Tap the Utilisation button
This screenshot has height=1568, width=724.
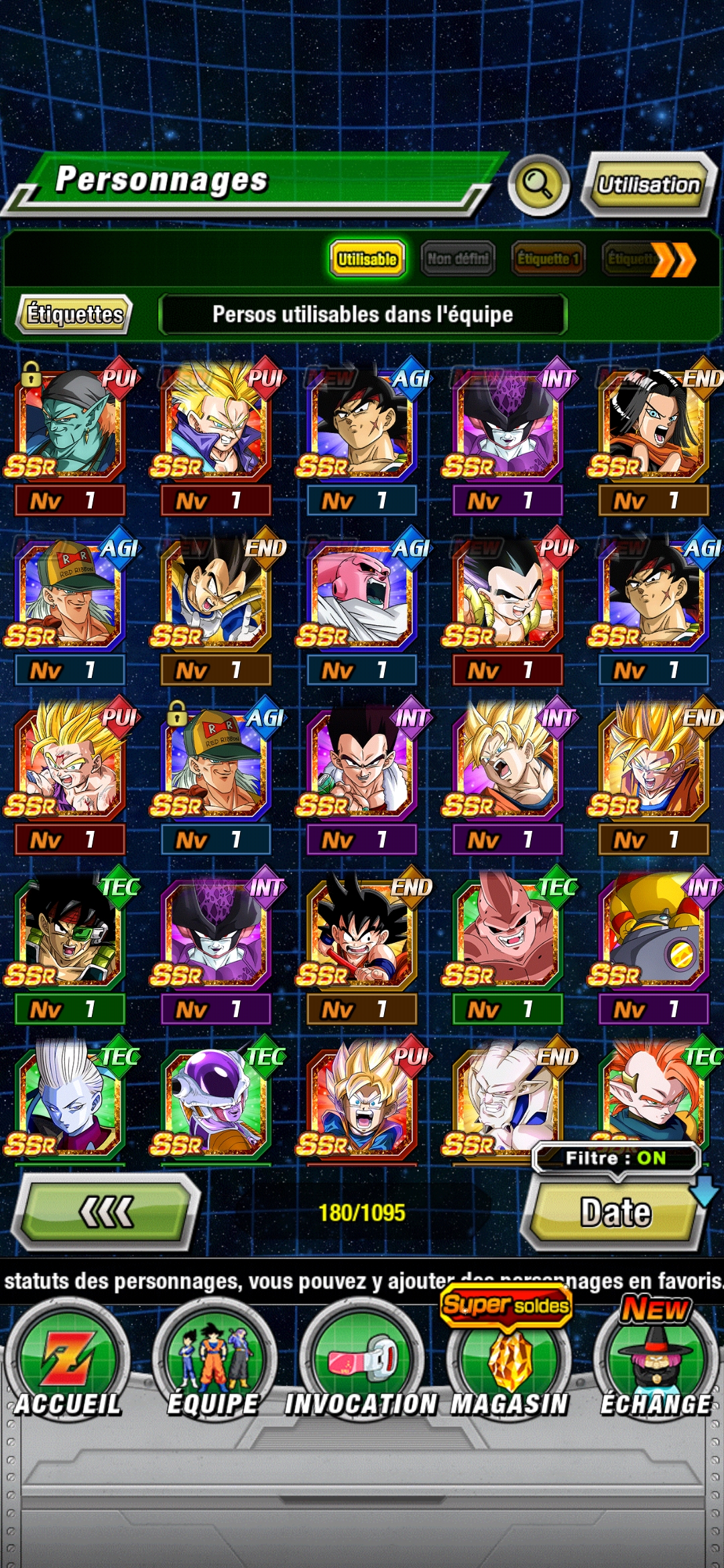coord(648,184)
